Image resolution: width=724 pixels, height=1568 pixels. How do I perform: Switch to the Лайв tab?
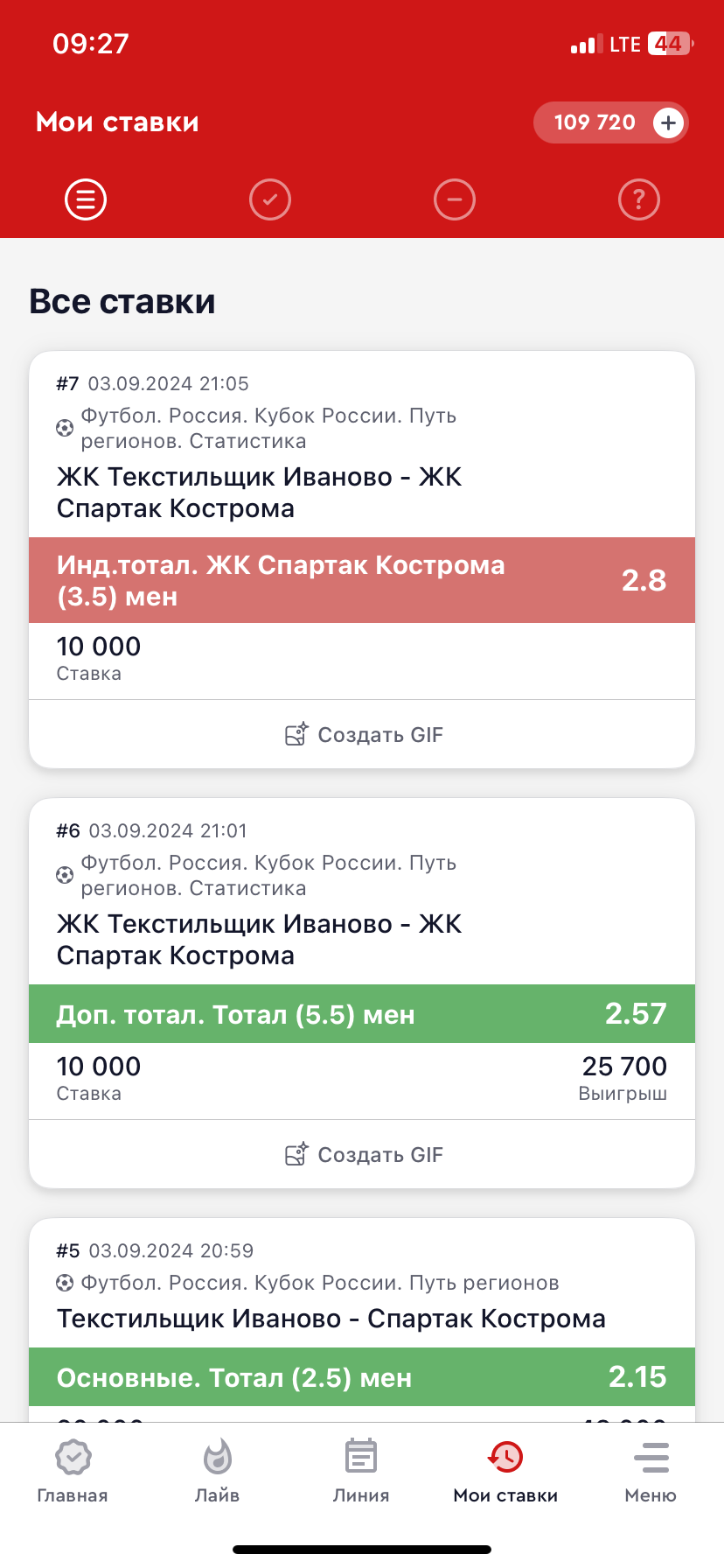[217, 1472]
